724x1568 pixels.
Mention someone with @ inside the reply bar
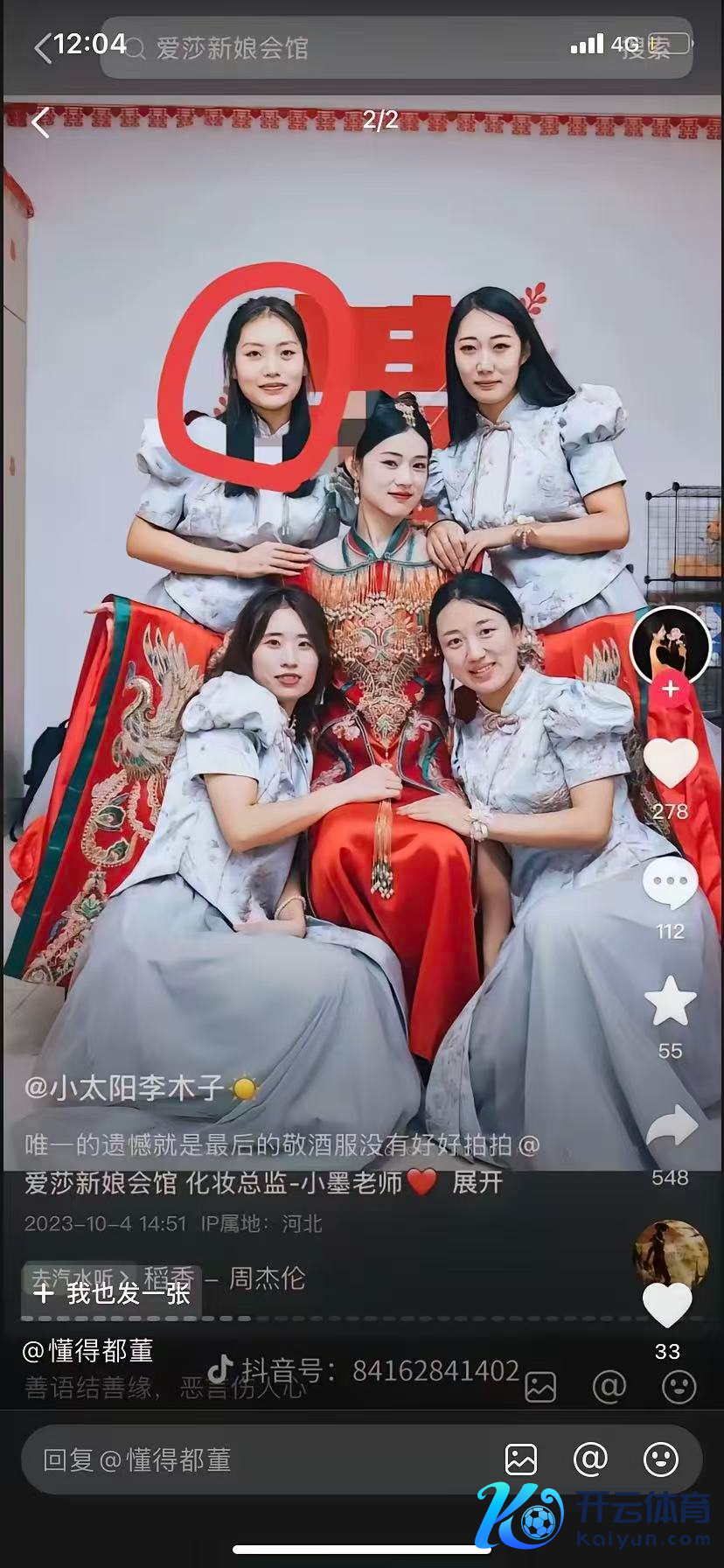point(590,1459)
